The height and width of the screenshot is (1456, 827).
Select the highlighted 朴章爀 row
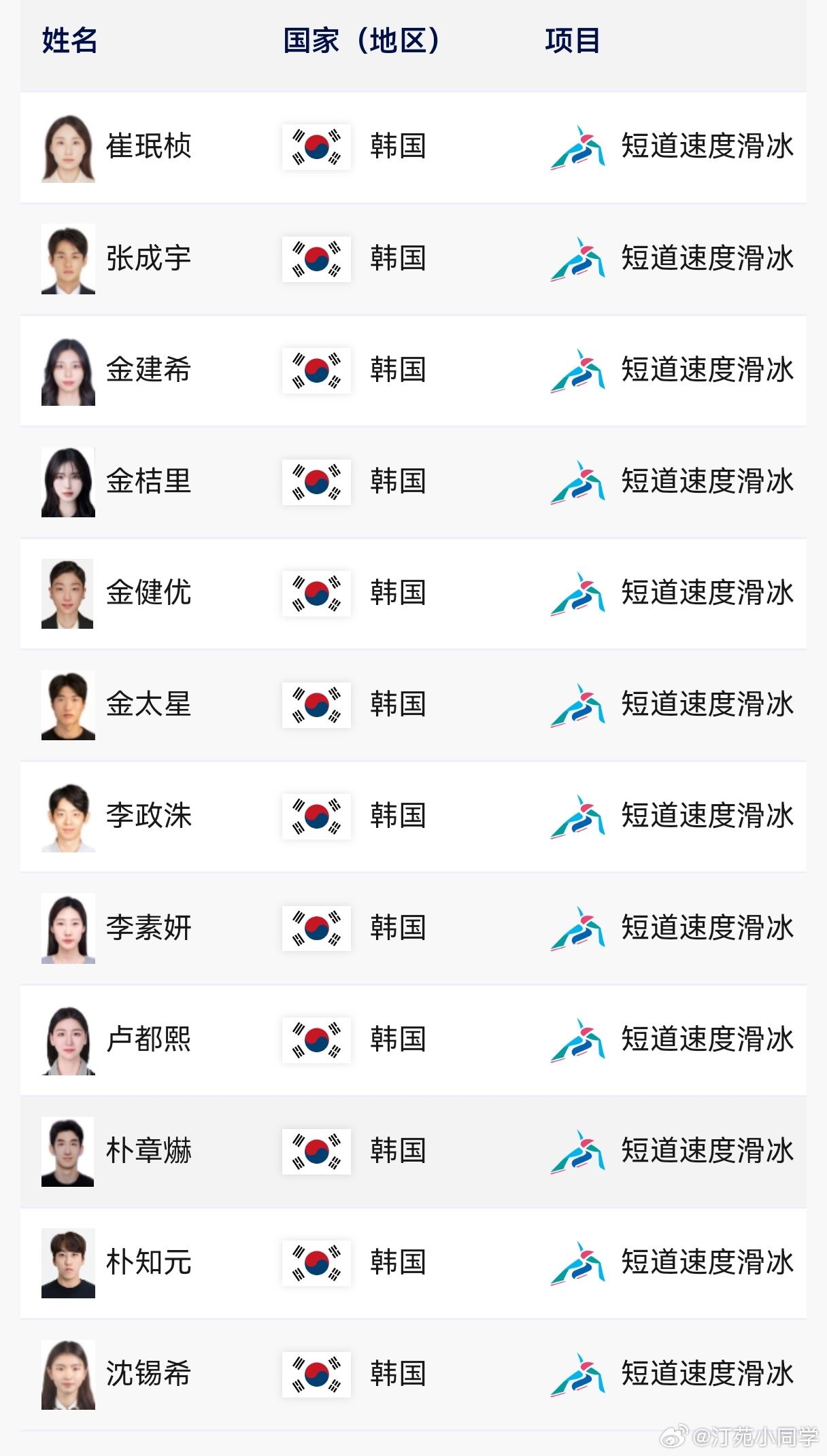[148, 1151]
